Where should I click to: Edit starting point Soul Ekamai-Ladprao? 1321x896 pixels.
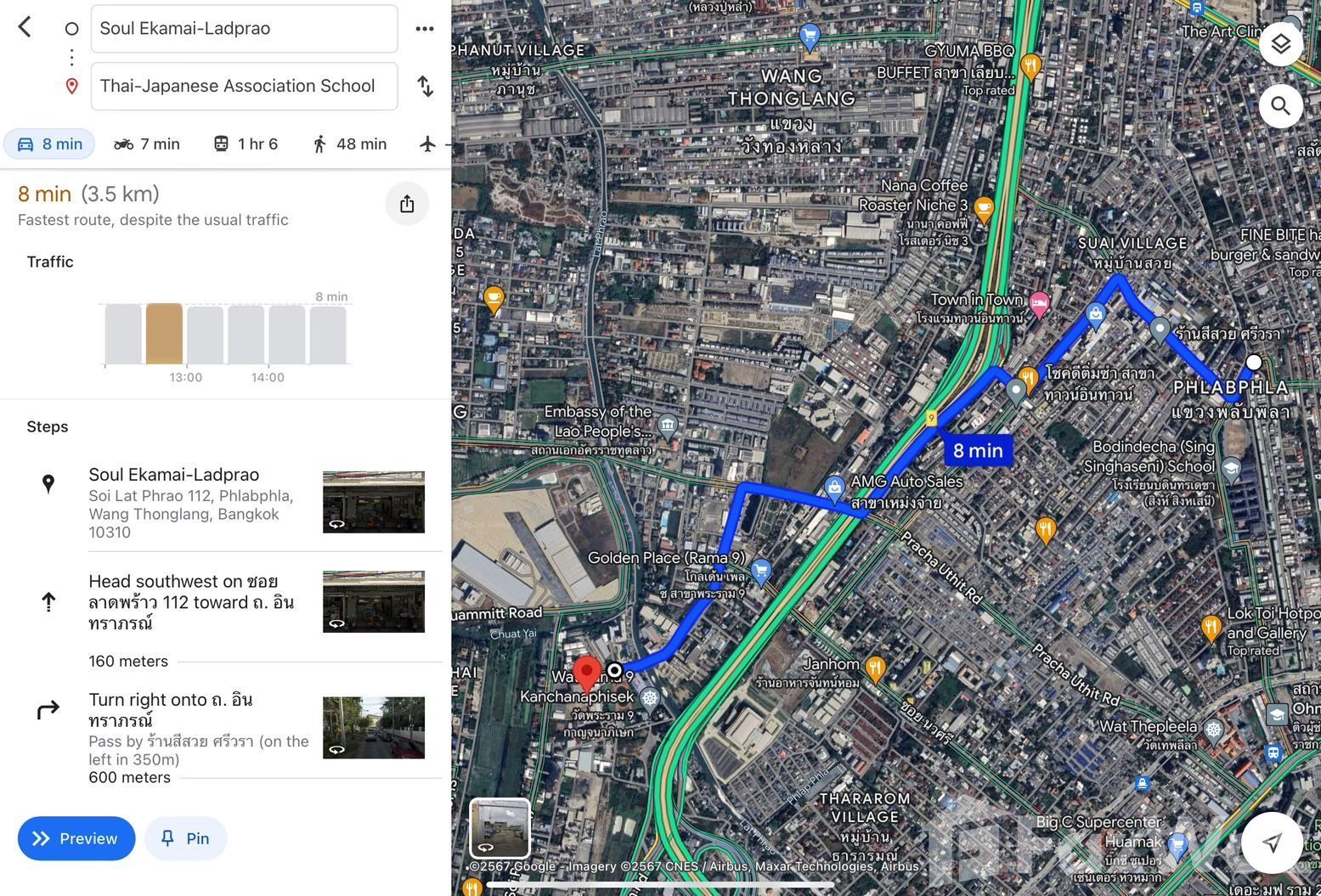pos(244,28)
